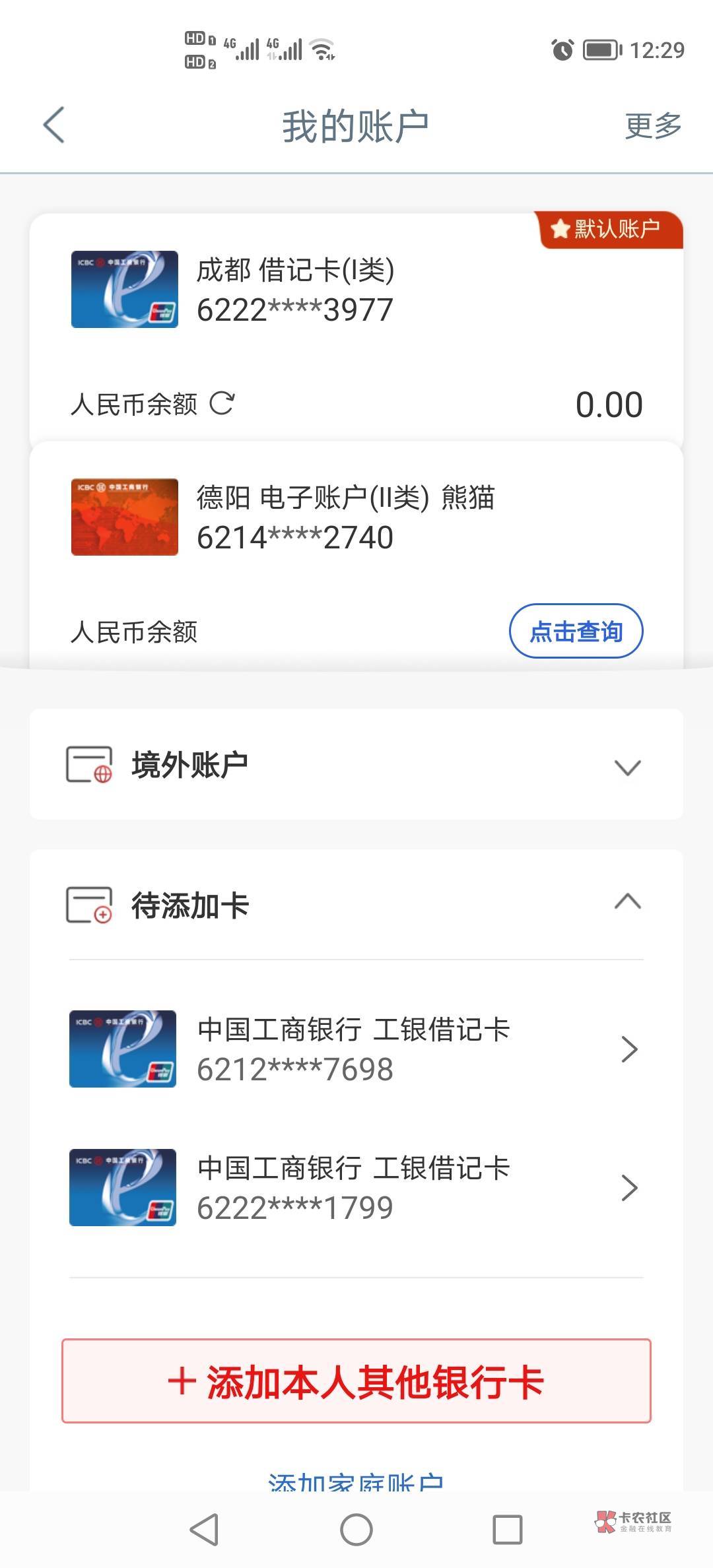Viewport: 713px width, 1568px height.
Task: Tap 点击查询 to check balance
Action: (576, 632)
